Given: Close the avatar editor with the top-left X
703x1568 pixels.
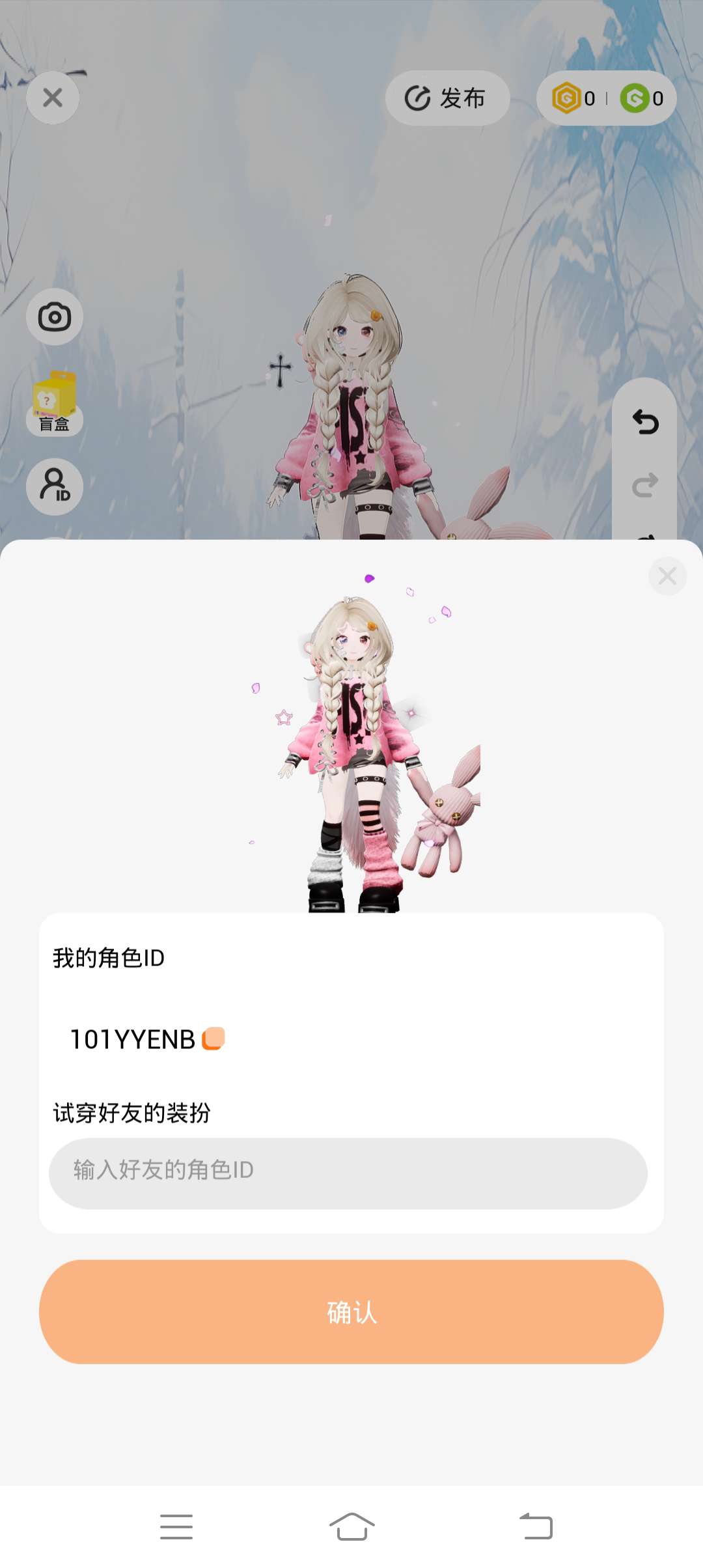Looking at the screenshot, I should (x=53, y=98).
